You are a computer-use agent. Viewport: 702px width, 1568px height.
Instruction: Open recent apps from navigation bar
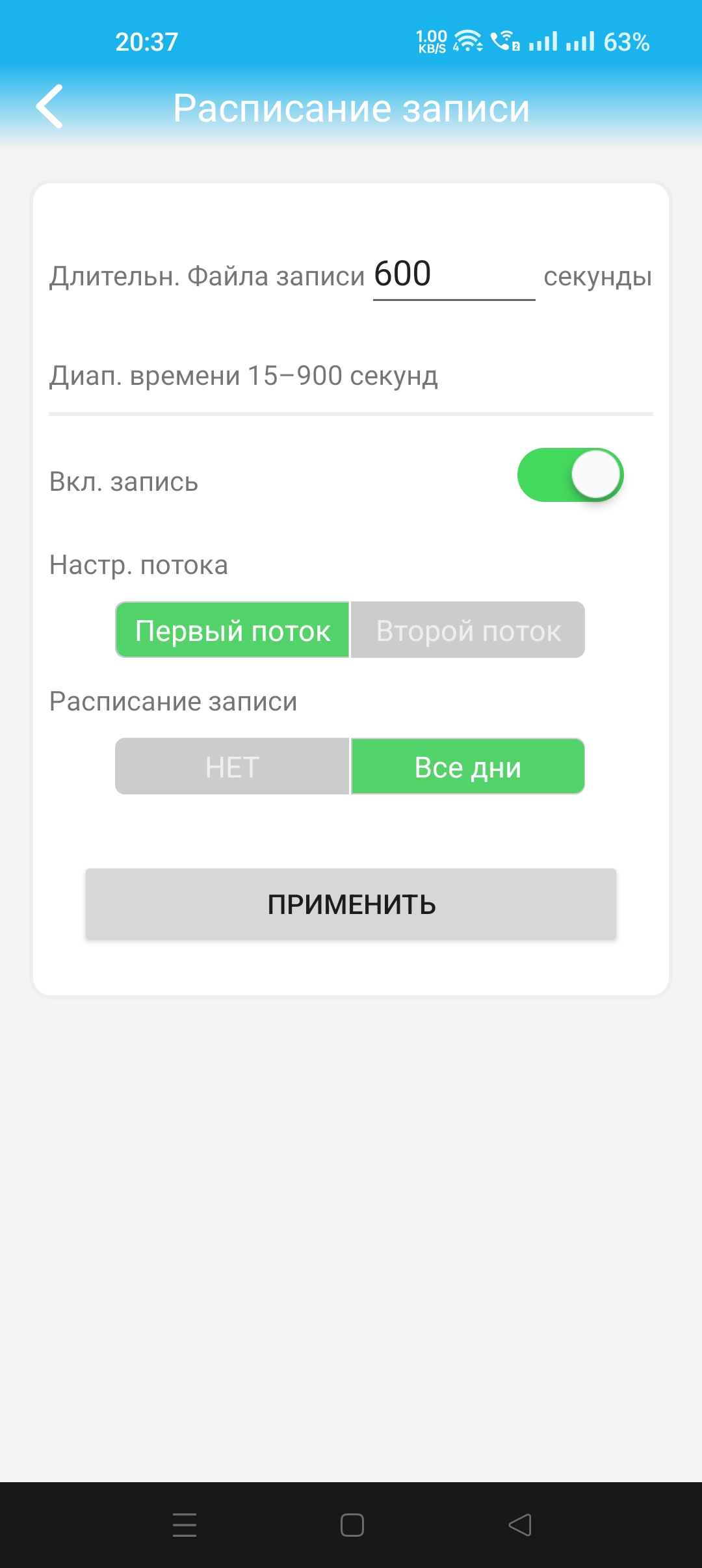coord(185,1525)
